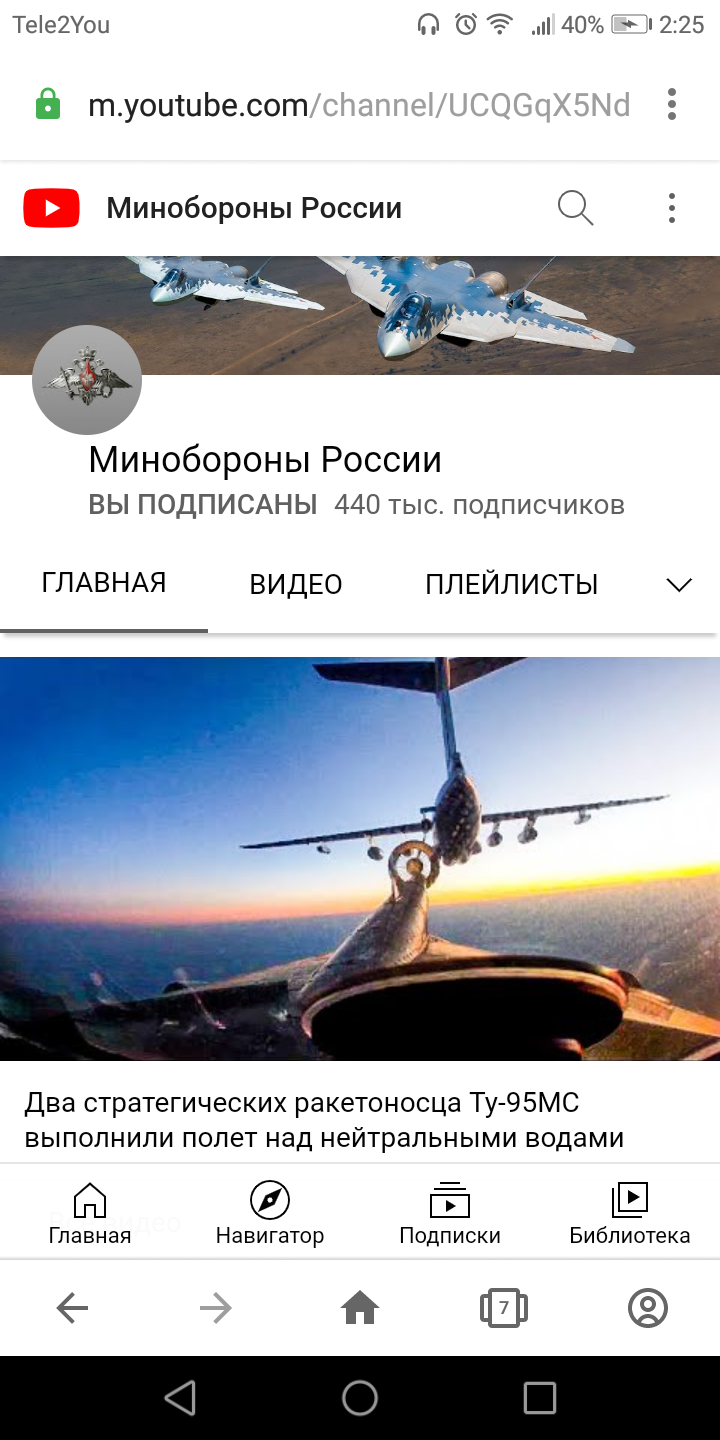Tap system recent apps button
The image size is (720, 1440).
[x=540, y=1398]
